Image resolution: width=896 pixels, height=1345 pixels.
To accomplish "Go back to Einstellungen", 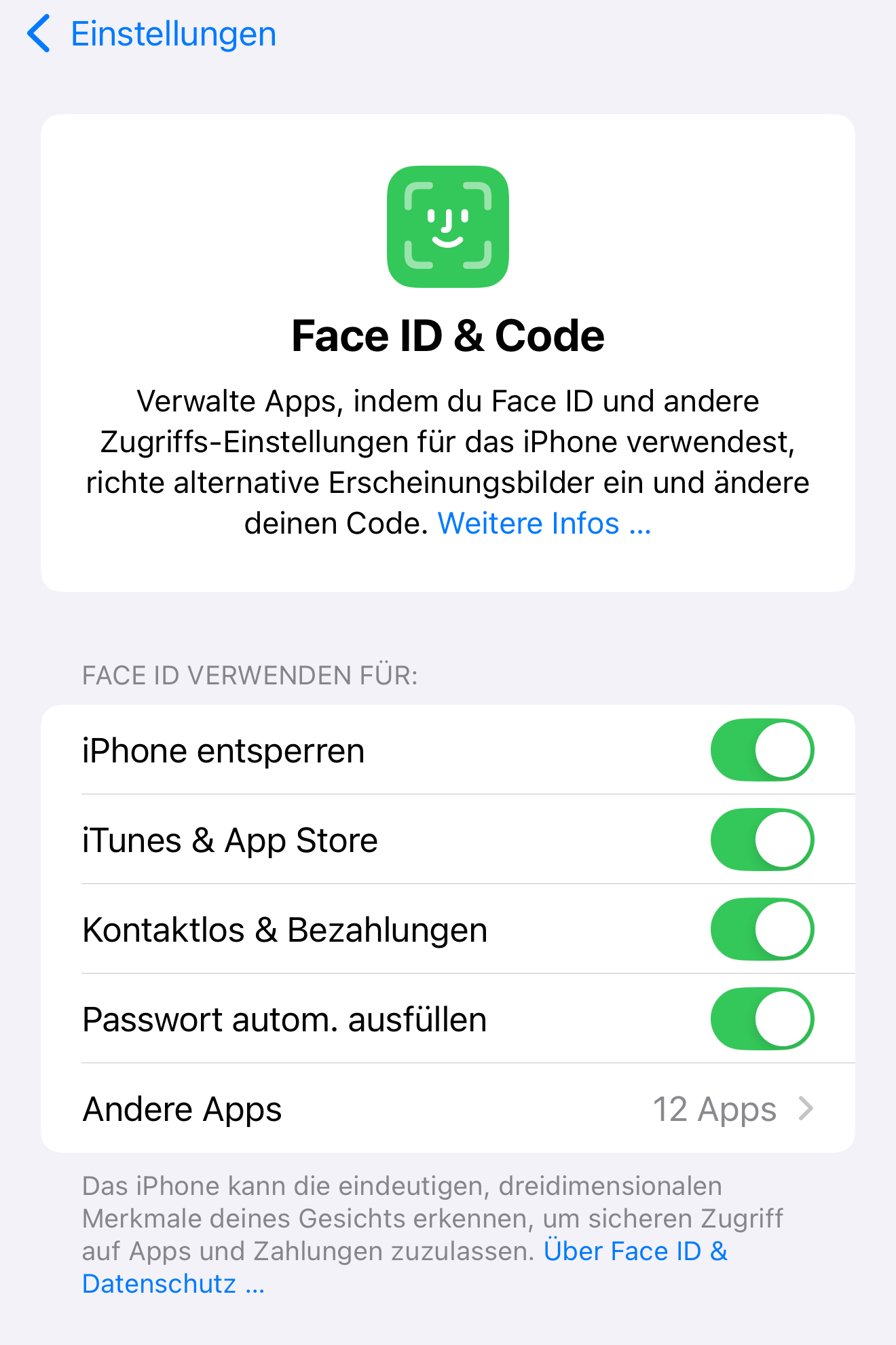I will [151, 35].
